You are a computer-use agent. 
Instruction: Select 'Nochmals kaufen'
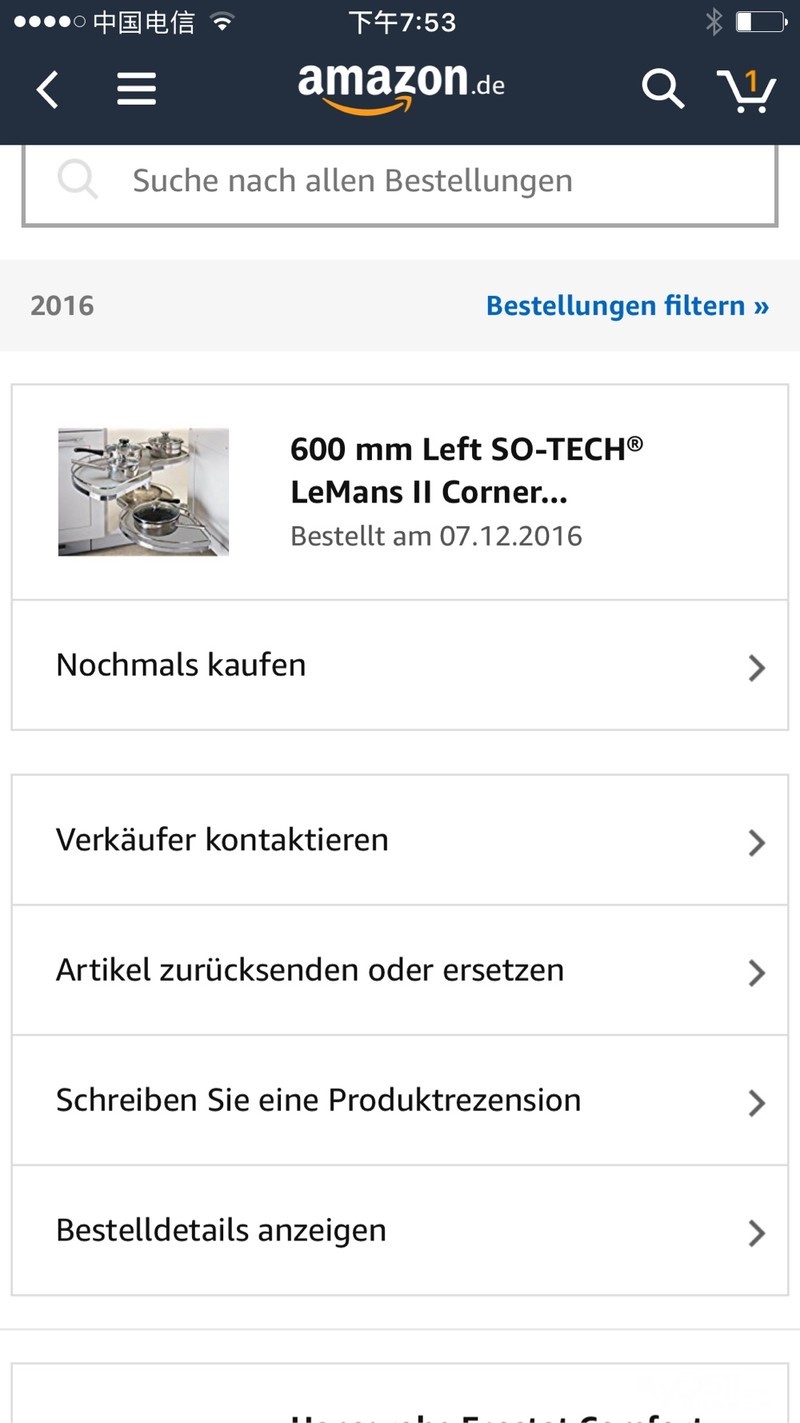pyautogui.click(x=400, y=665)
